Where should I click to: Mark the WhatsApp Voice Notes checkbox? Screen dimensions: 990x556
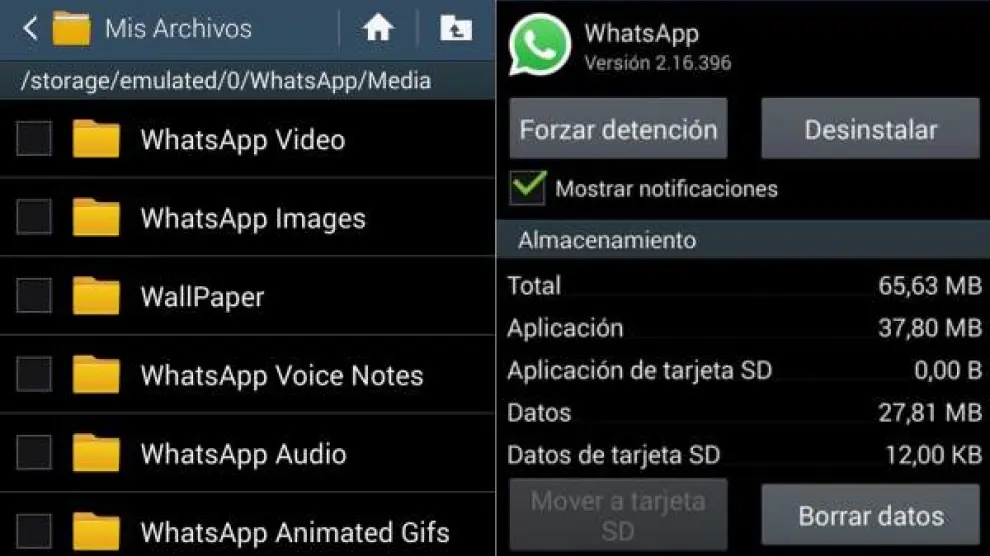tap(34, 374)
